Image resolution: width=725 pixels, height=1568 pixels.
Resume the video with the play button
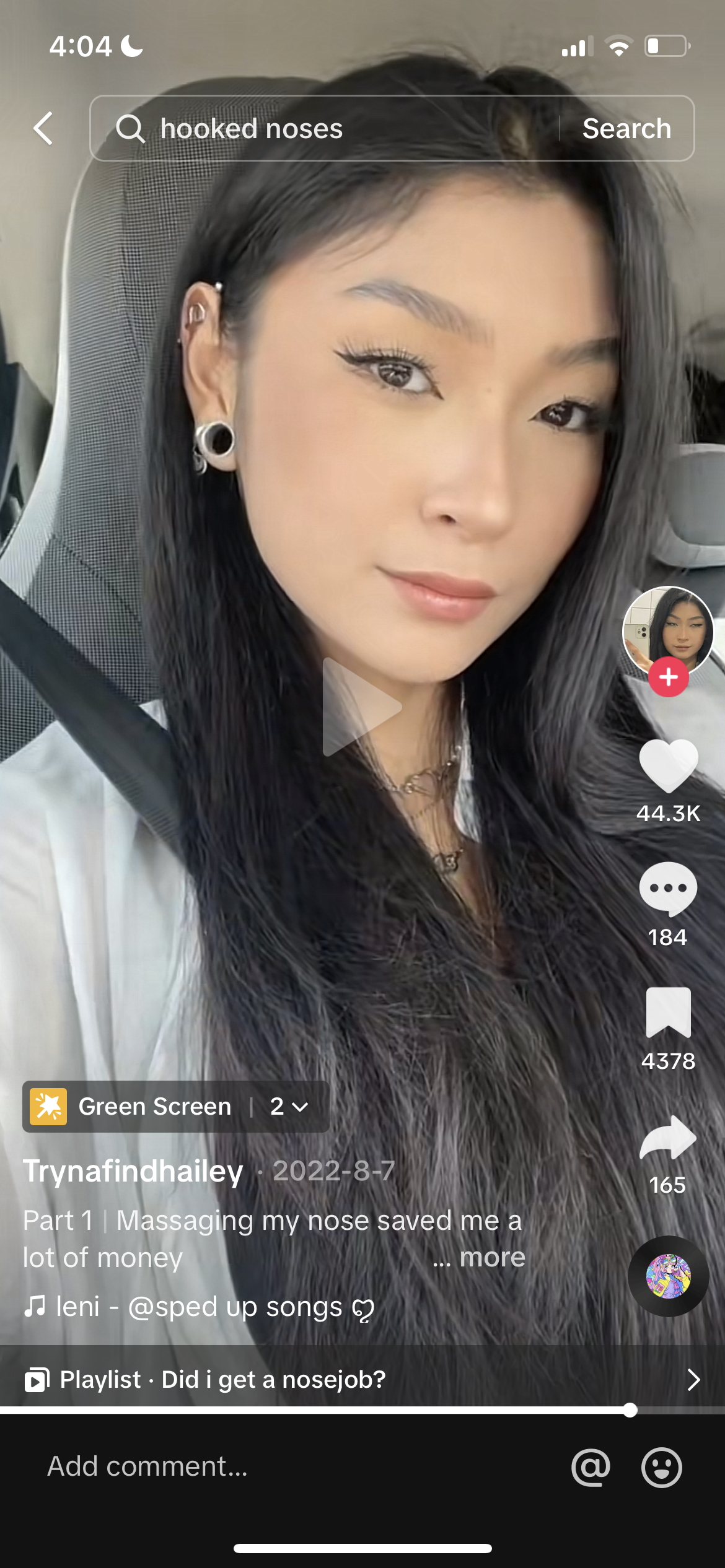click(x=362, y=707)
